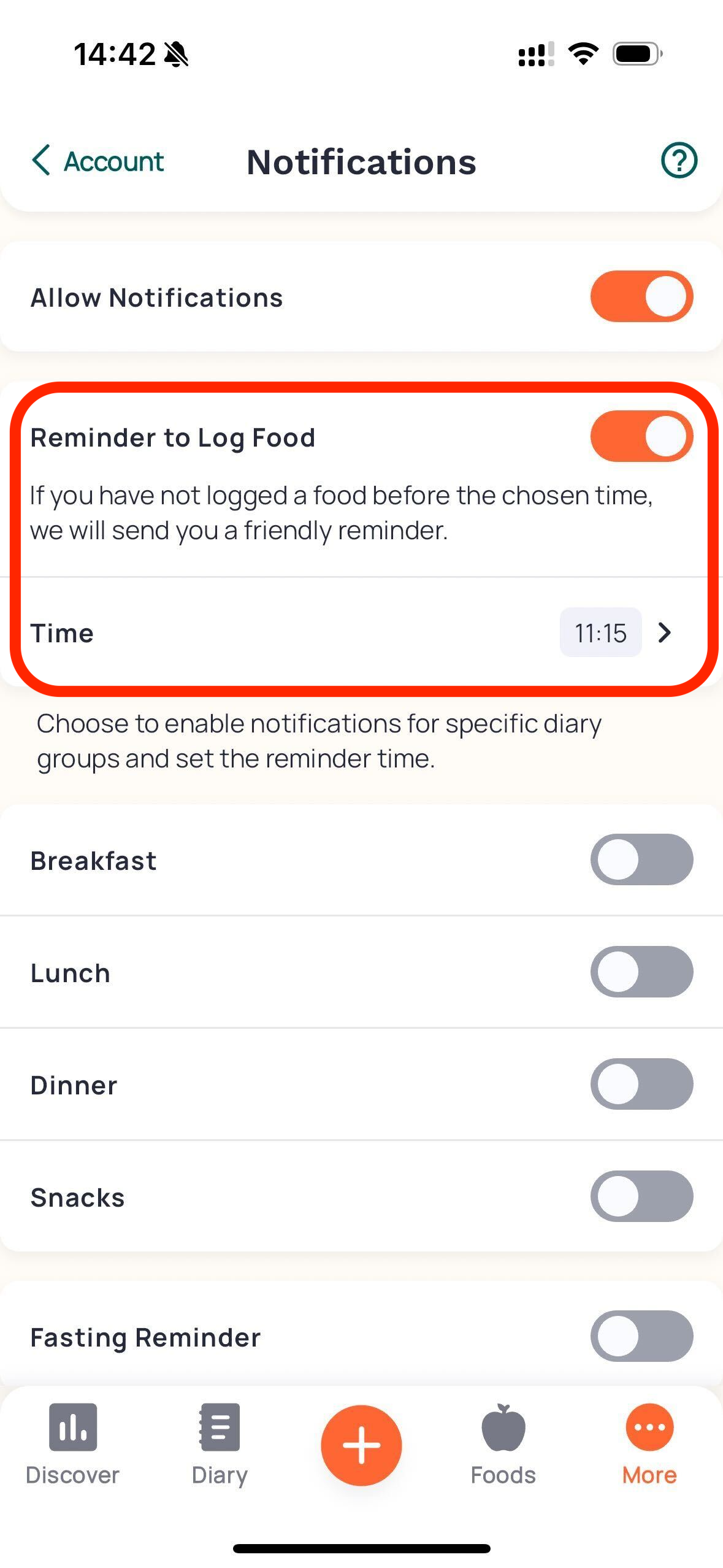The width and height of the screenshot is (723, 1568).
Task: Go back to Account
Action: click(98, 161)
